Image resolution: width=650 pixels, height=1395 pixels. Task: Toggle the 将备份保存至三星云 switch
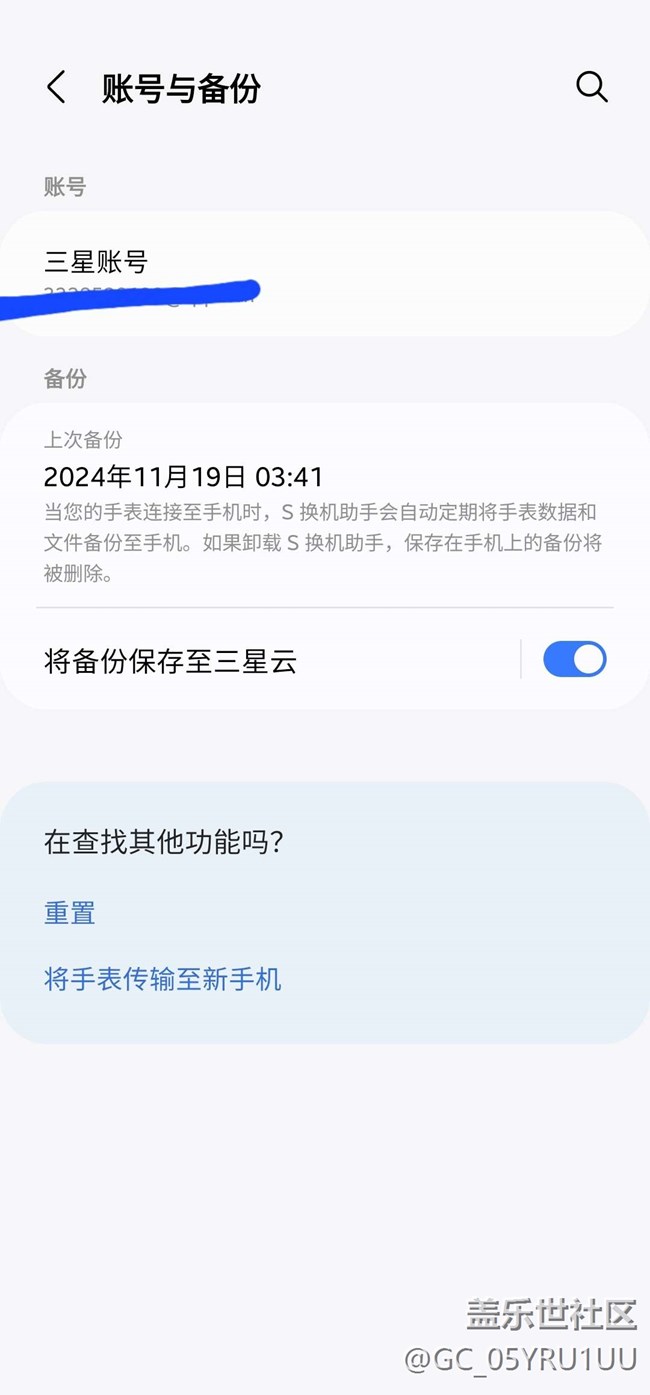(x=574, y=660)
